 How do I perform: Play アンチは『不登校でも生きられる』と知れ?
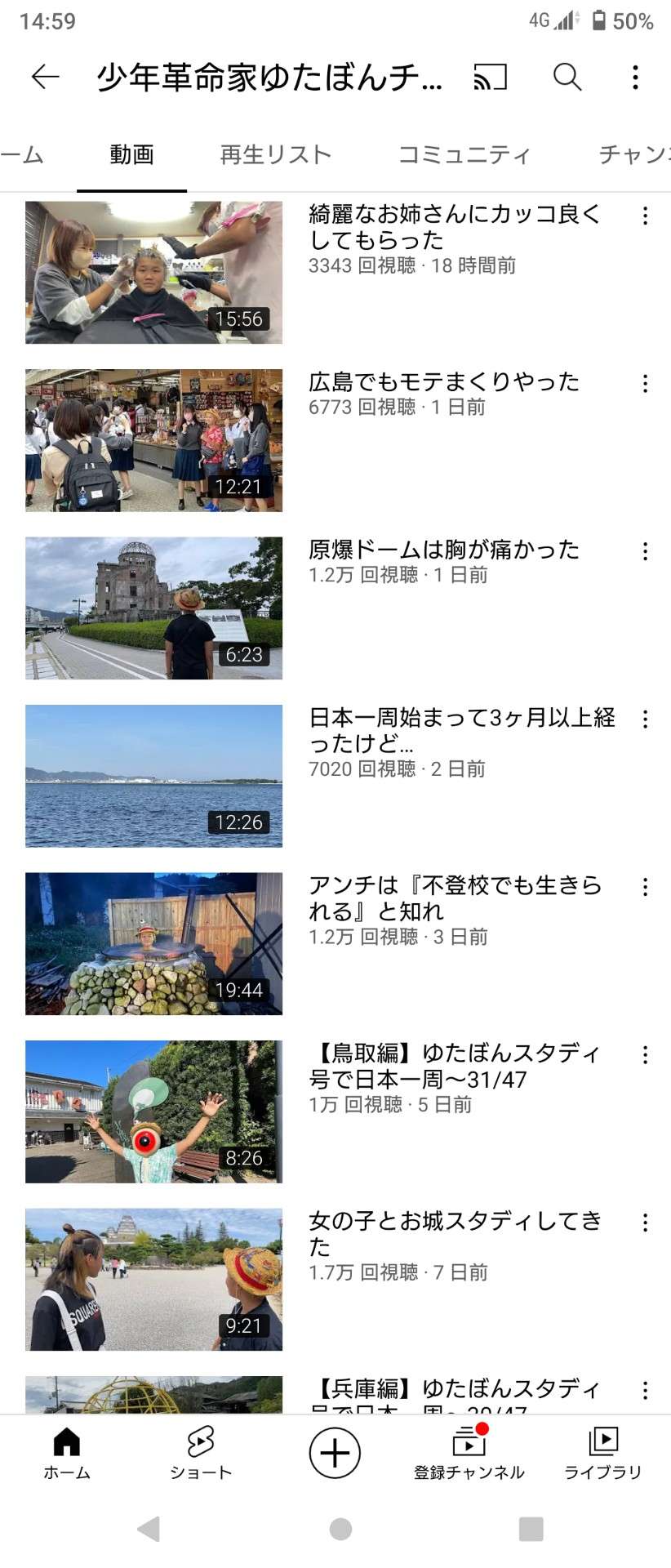(153, 943)
